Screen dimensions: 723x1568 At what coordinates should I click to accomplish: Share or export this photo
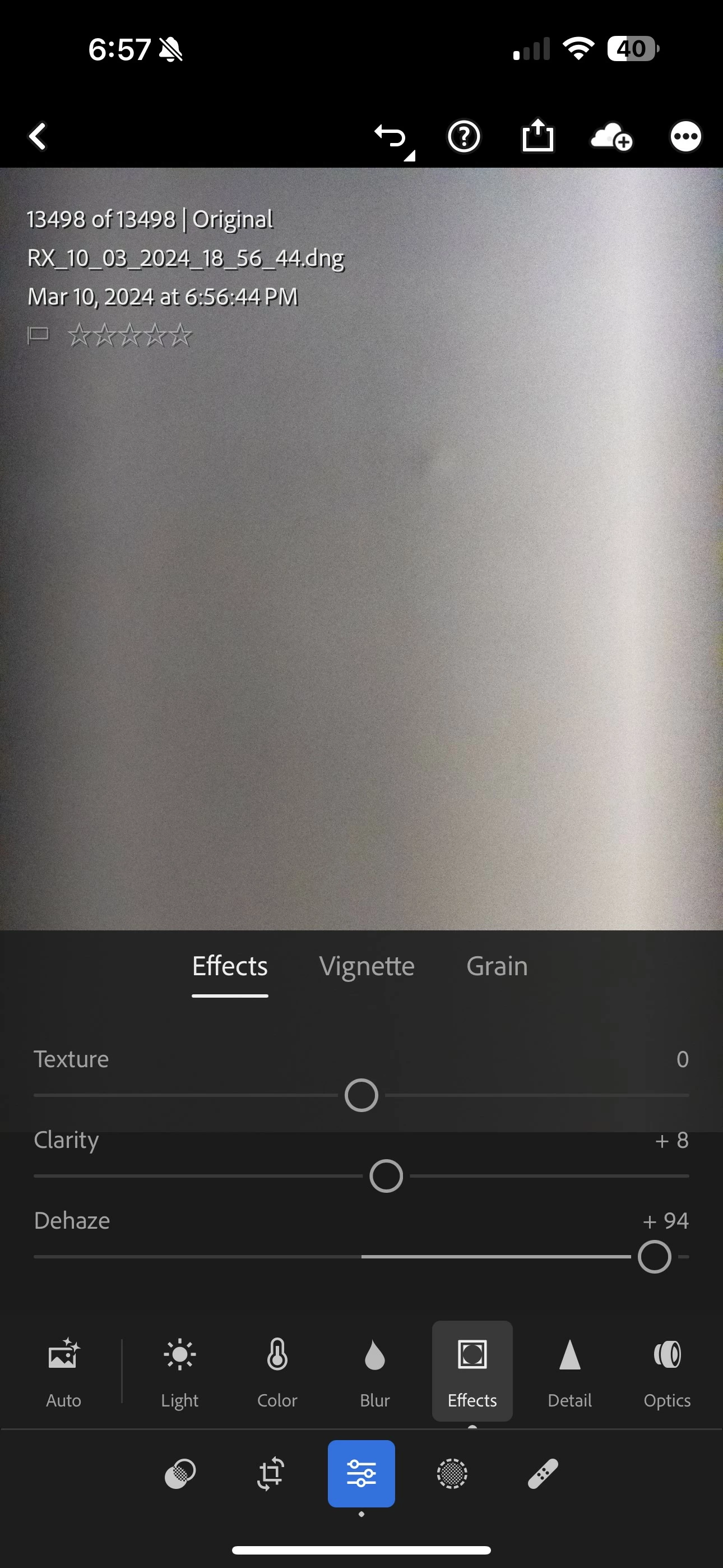coord(538,136)
